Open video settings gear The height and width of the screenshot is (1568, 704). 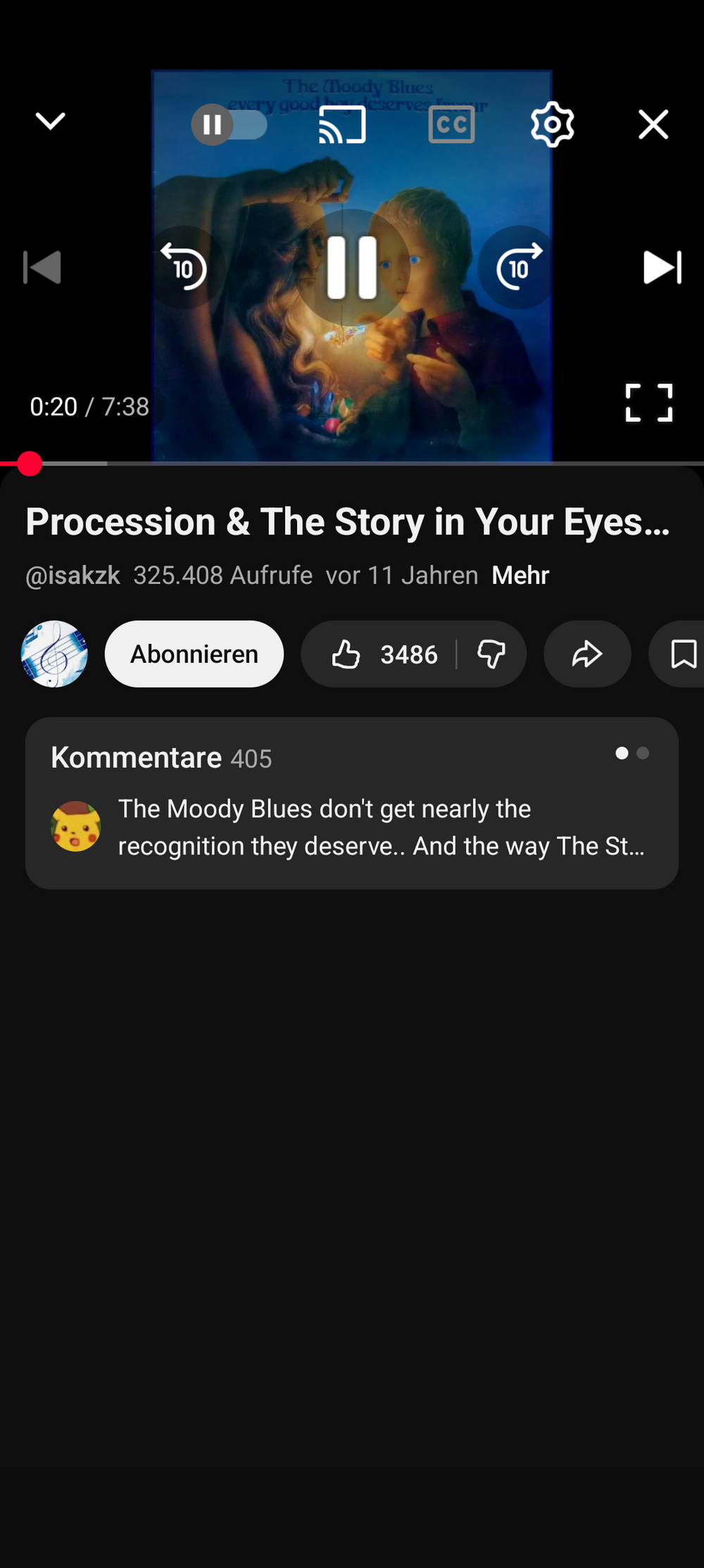(553, 125)
